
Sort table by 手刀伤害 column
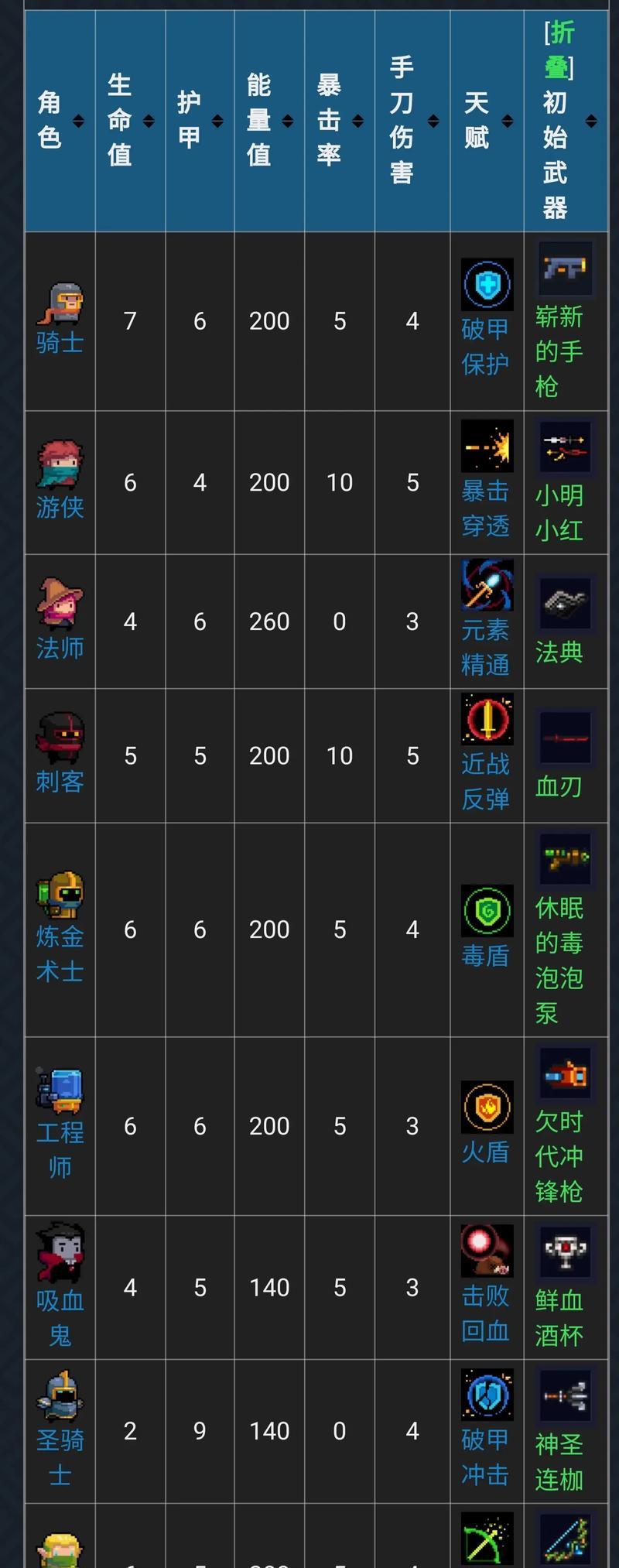click(x=433, y=121)
